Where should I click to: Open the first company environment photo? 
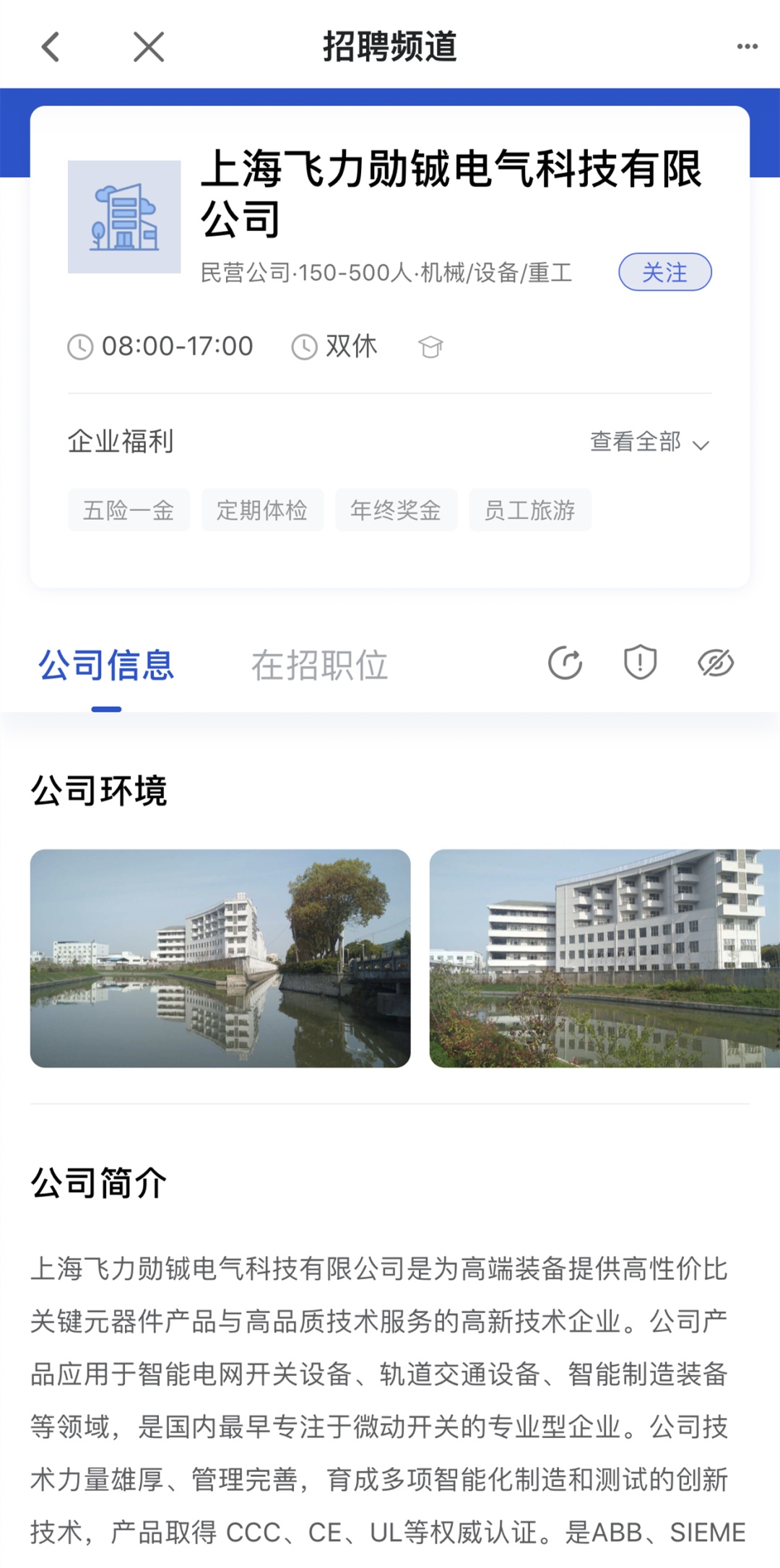220,958
